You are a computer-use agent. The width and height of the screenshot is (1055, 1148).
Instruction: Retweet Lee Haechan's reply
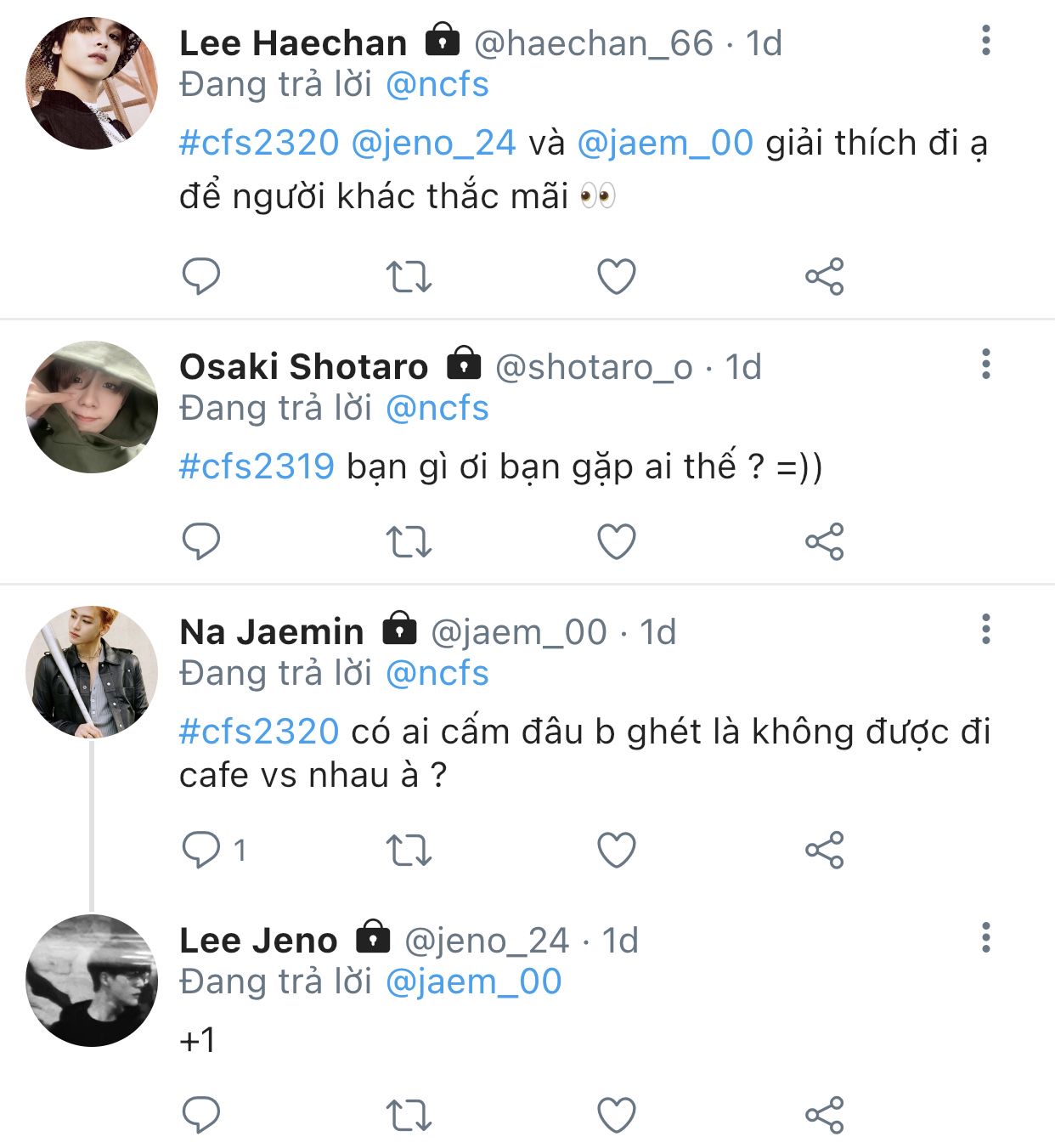409,277
